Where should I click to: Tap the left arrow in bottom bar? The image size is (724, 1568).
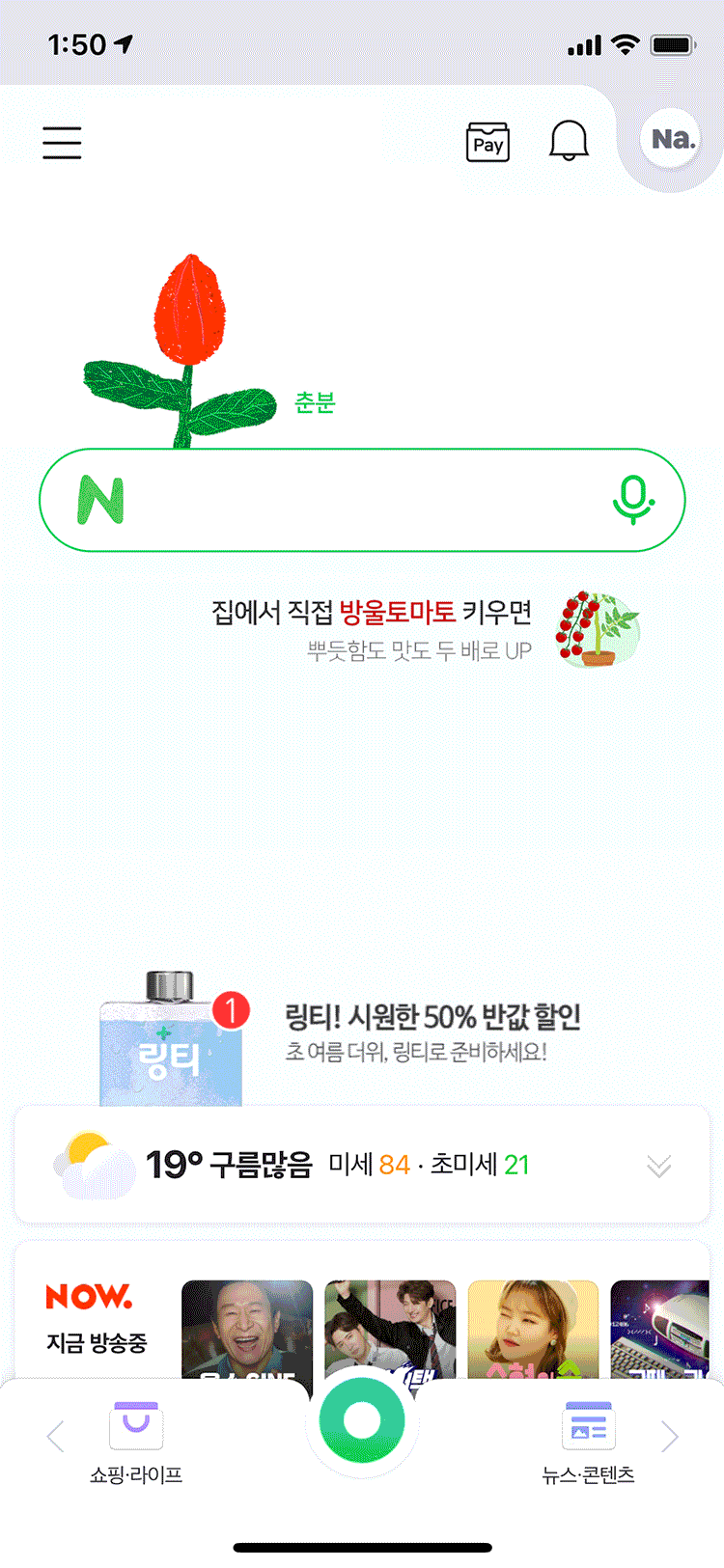coord(55,1437)
